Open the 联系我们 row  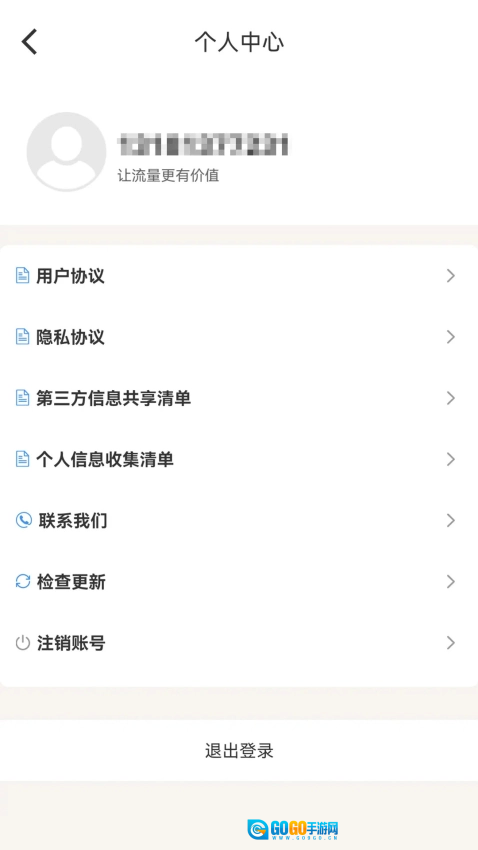point(239,521)
